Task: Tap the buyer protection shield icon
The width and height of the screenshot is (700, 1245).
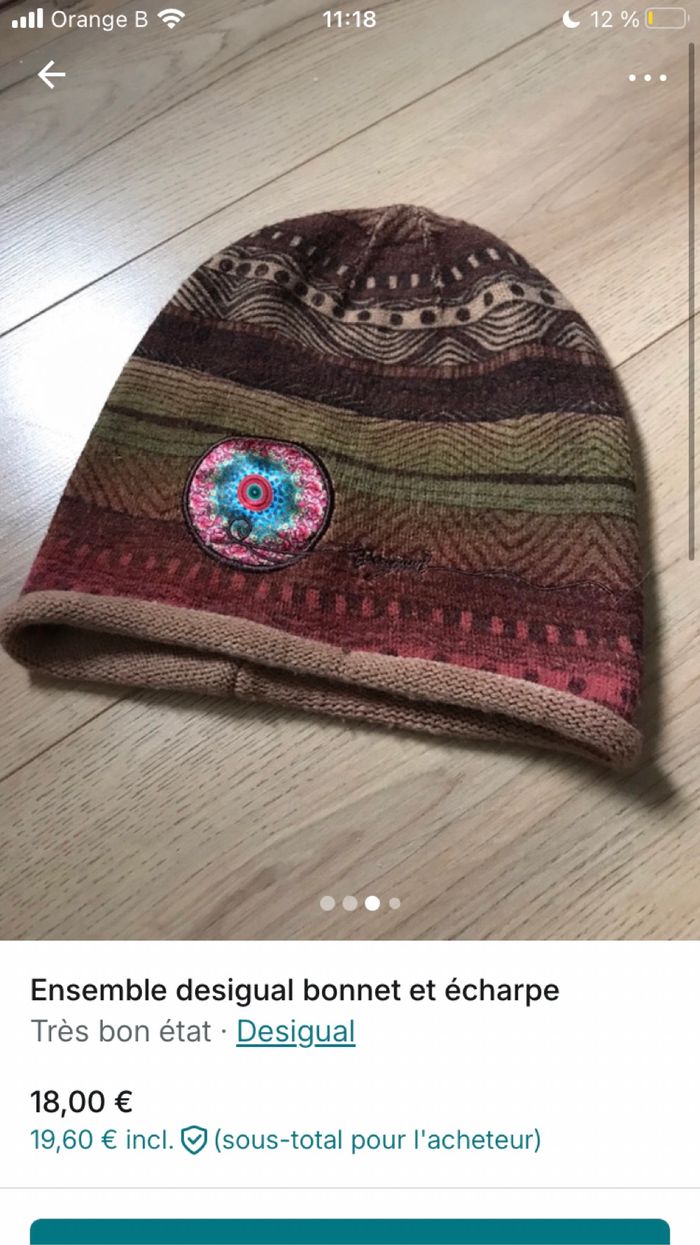Action: (194, 1140)
